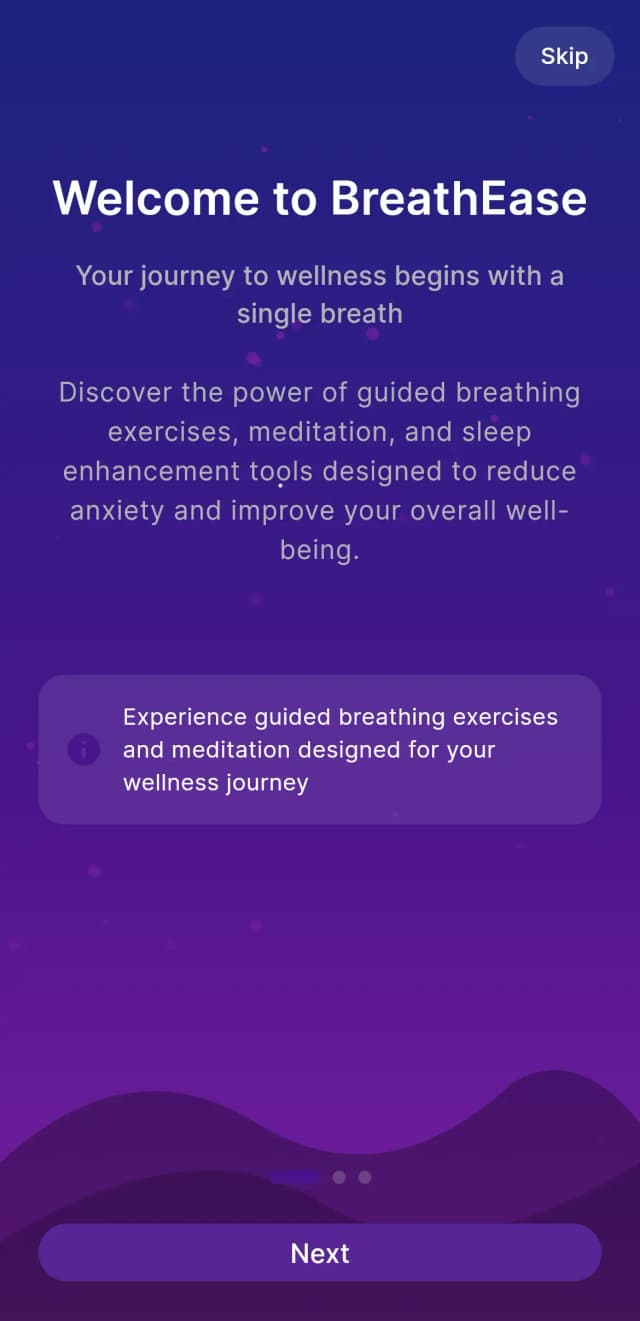Jump to the second onboarding page dot
640x1321 pixels.
coord(339,1177)
